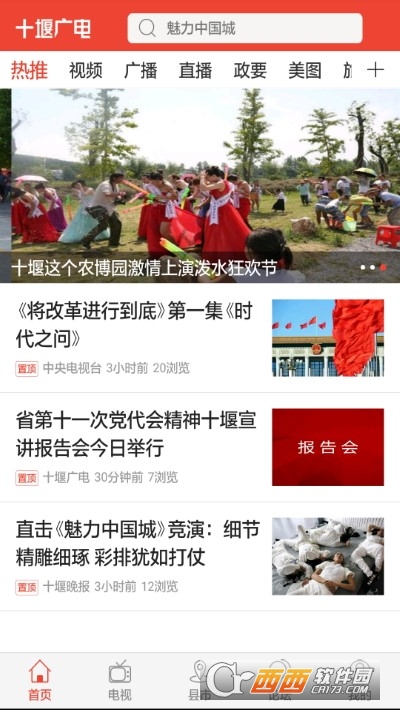Open 省第十一次党代会精神 report article
Viewport: 400px width, 710px height.
(x=200, y=447)
